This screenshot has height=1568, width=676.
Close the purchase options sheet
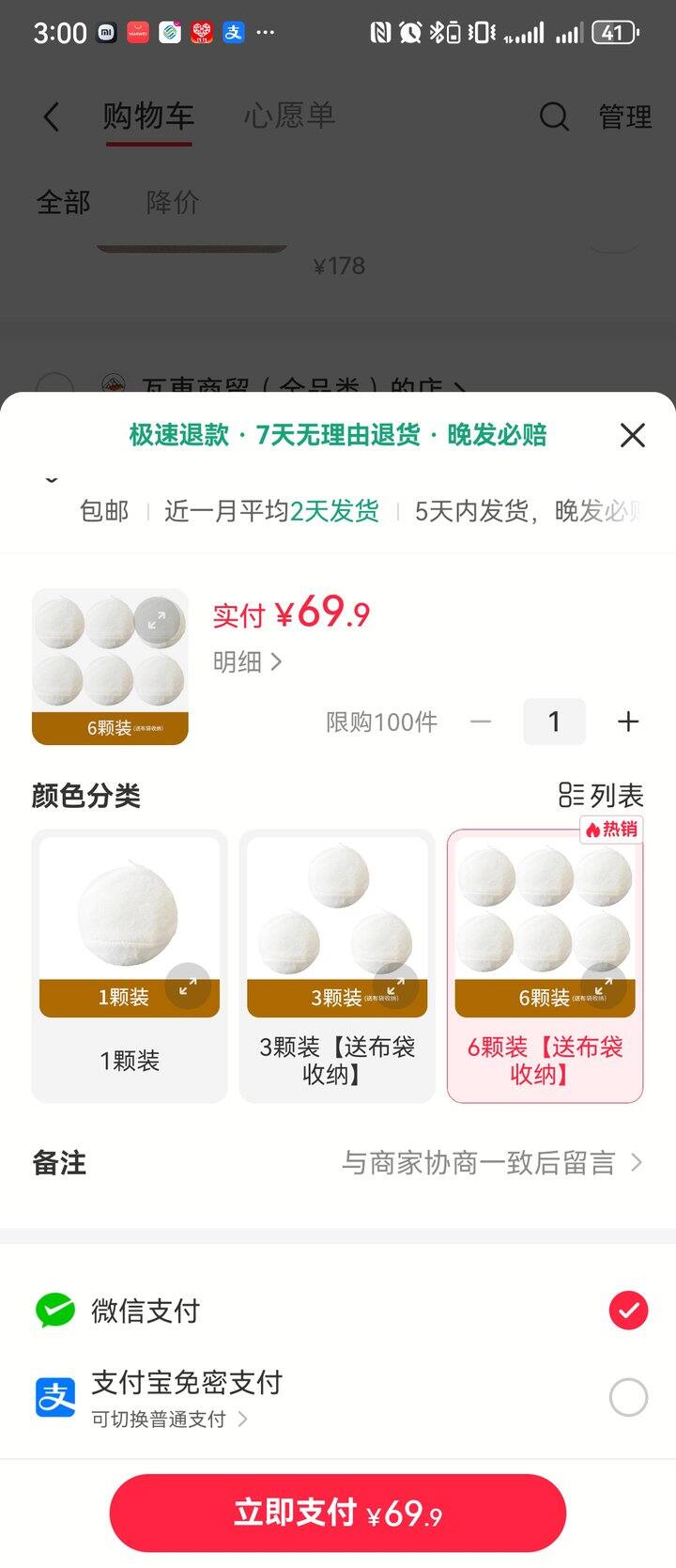pyautogui.click(x=632, y=435)
